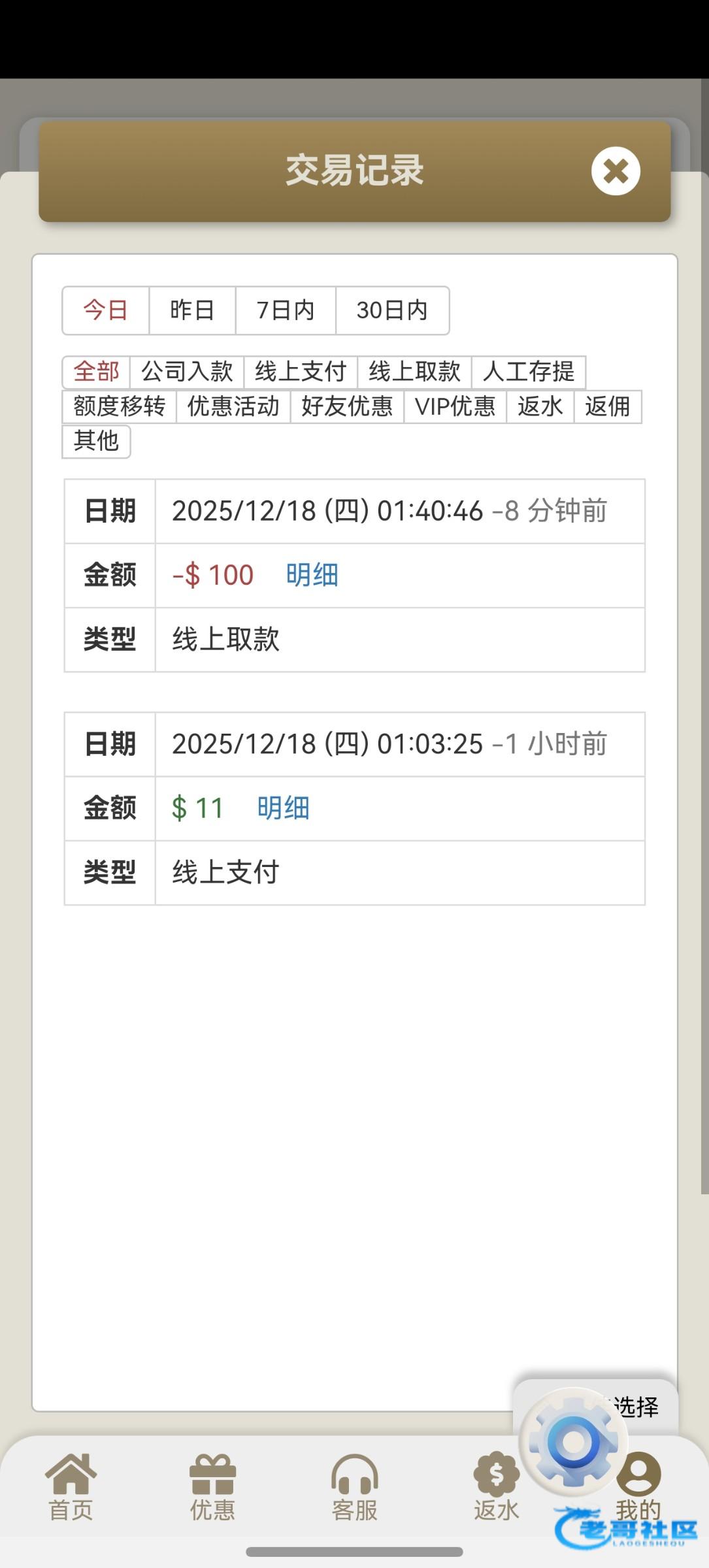Switch to the 30日内 date range

[392, 310]
